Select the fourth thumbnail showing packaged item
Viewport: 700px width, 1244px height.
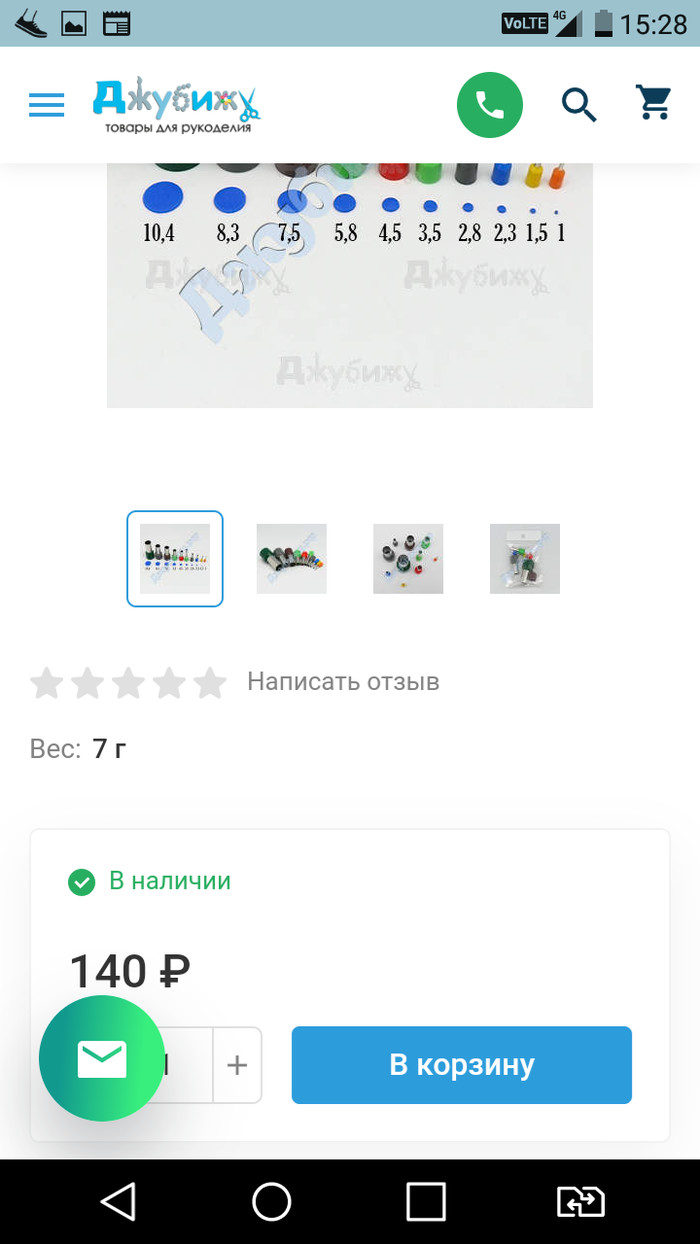pos(525,559)
